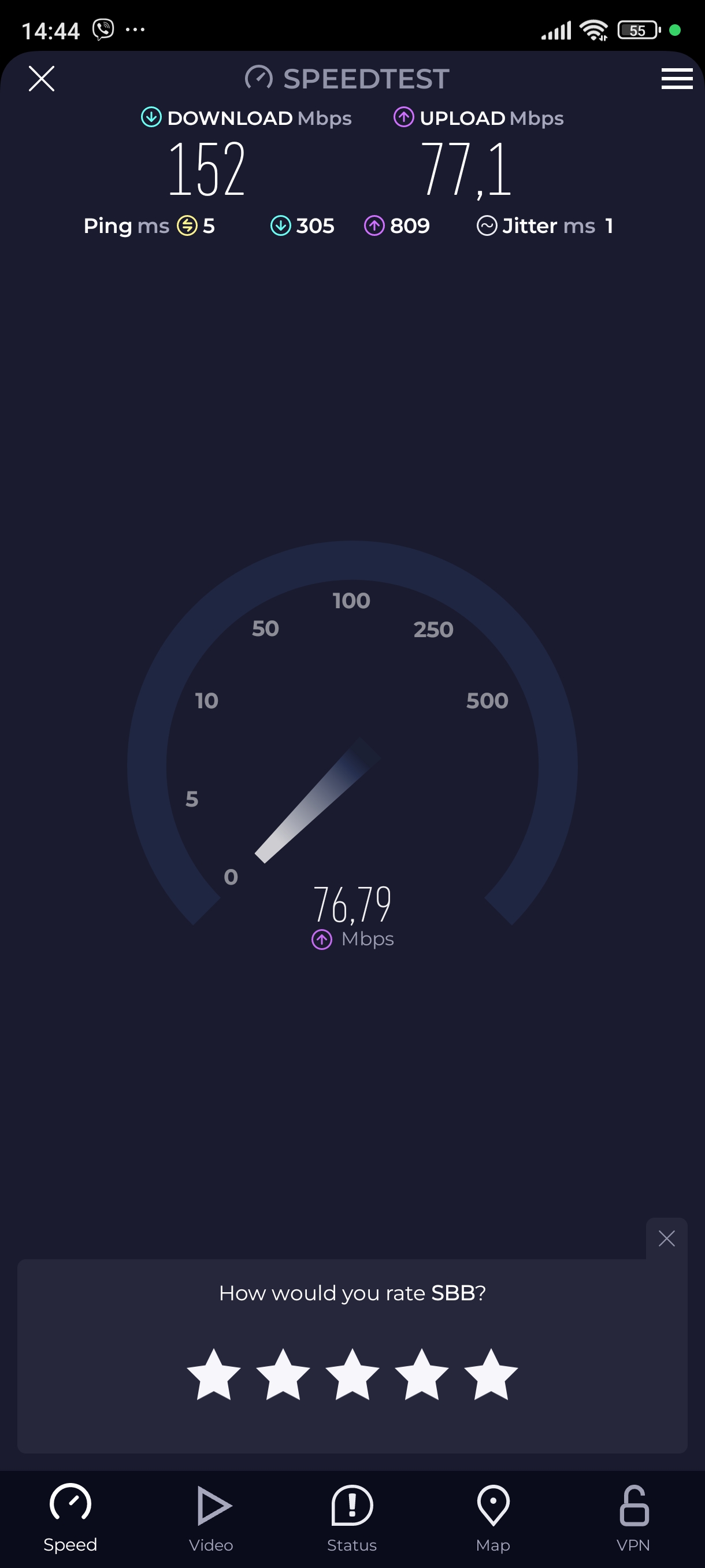The height and width of the screenshot is (1568, 705).
Task: Rate SBB three stars
Action: 352,1375
